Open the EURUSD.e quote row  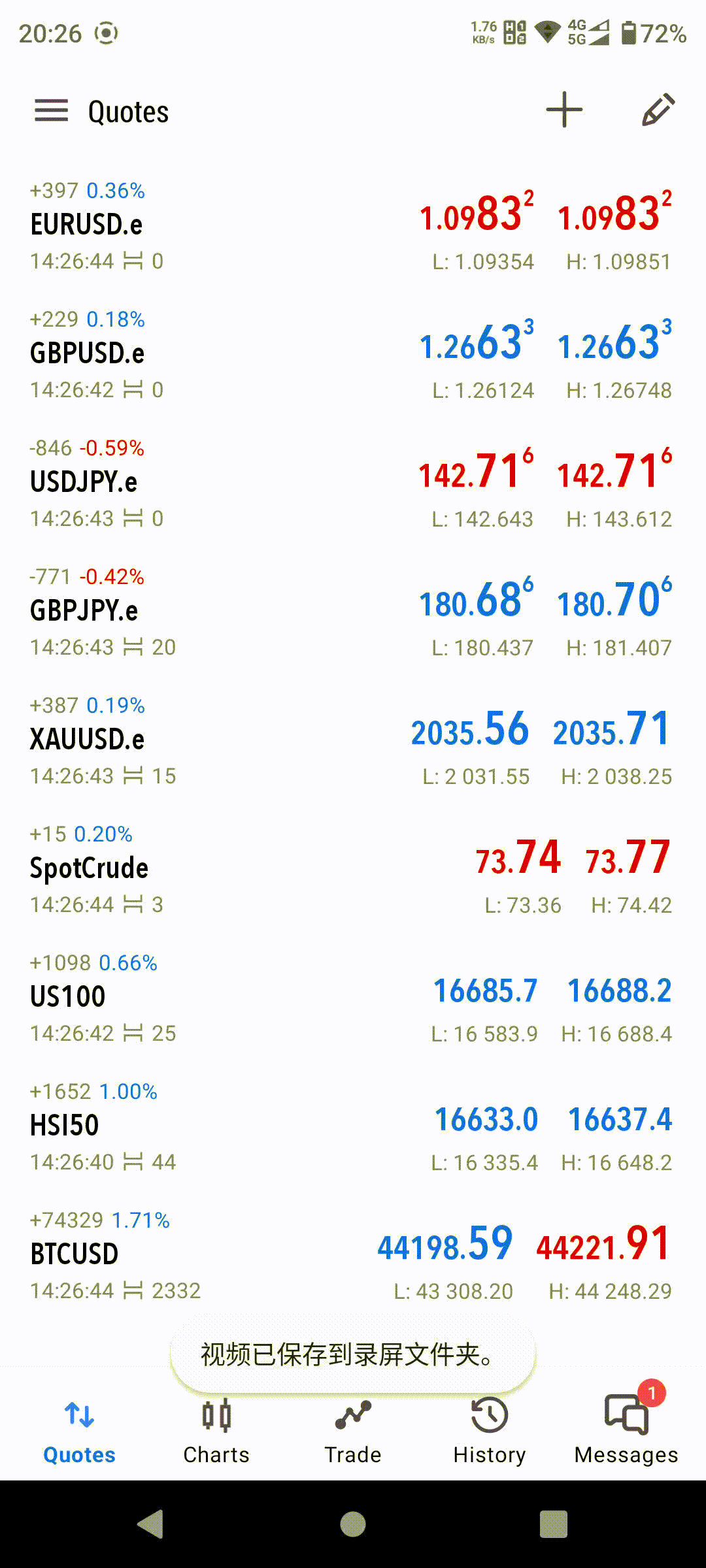click(x=353, y=226)
